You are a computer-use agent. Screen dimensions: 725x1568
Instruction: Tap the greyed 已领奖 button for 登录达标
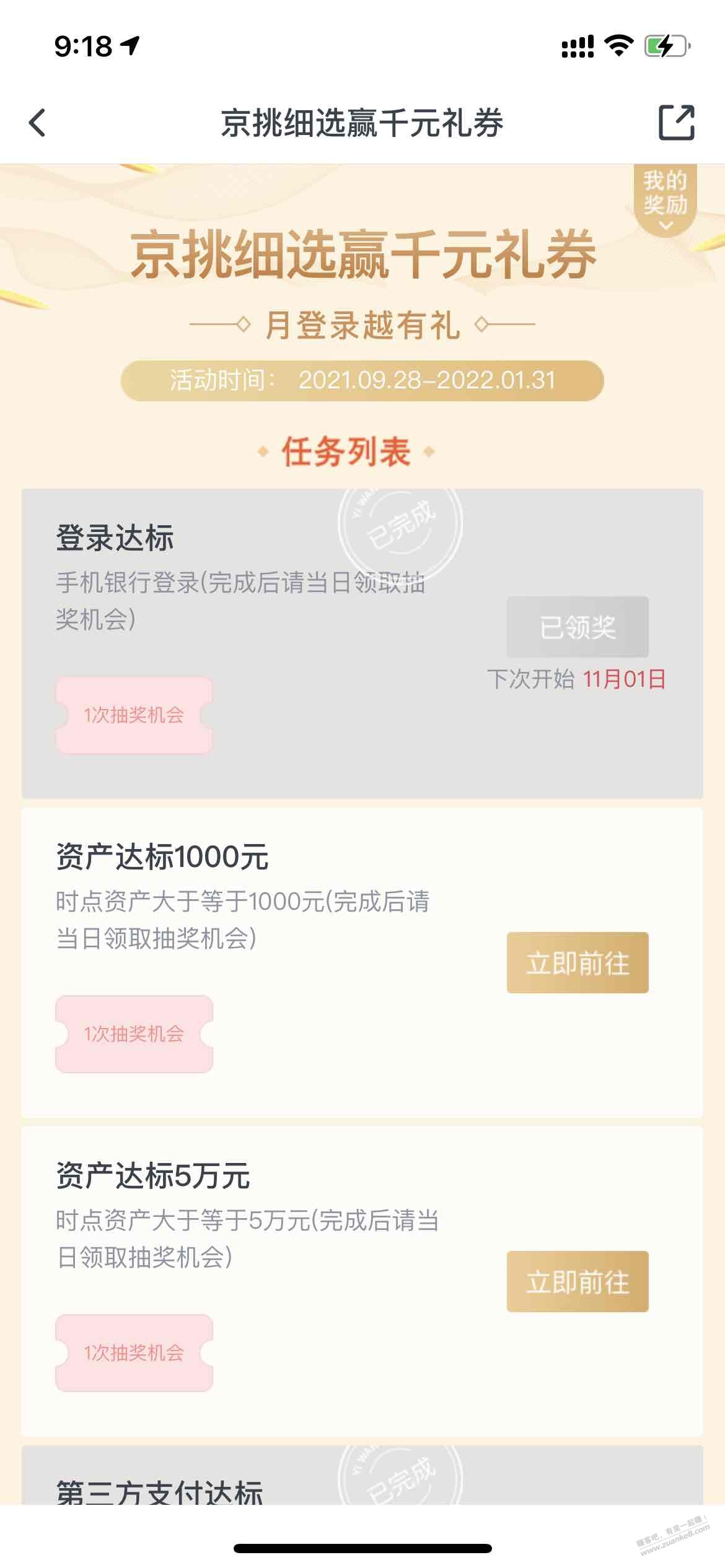pos(578,627)
